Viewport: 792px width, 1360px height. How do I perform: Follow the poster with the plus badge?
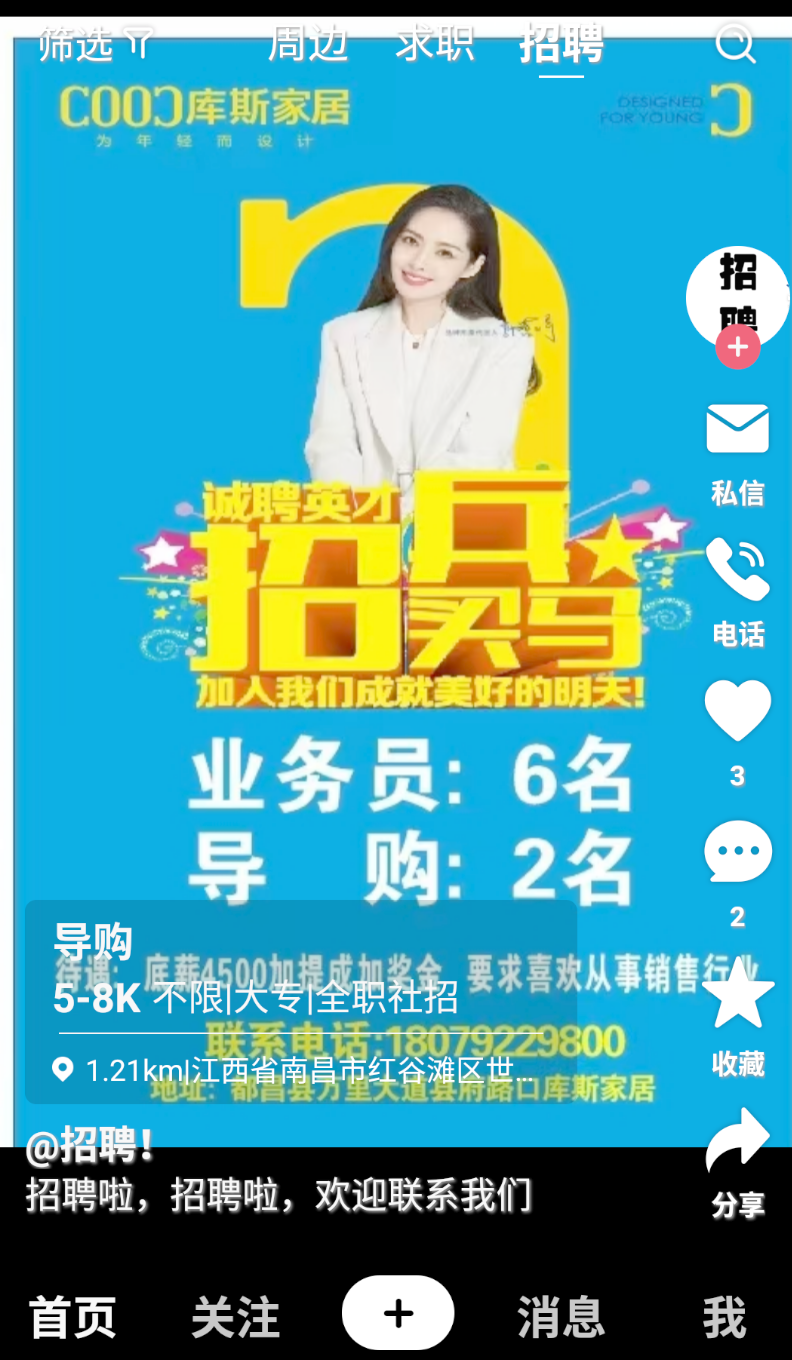point(738,348)
